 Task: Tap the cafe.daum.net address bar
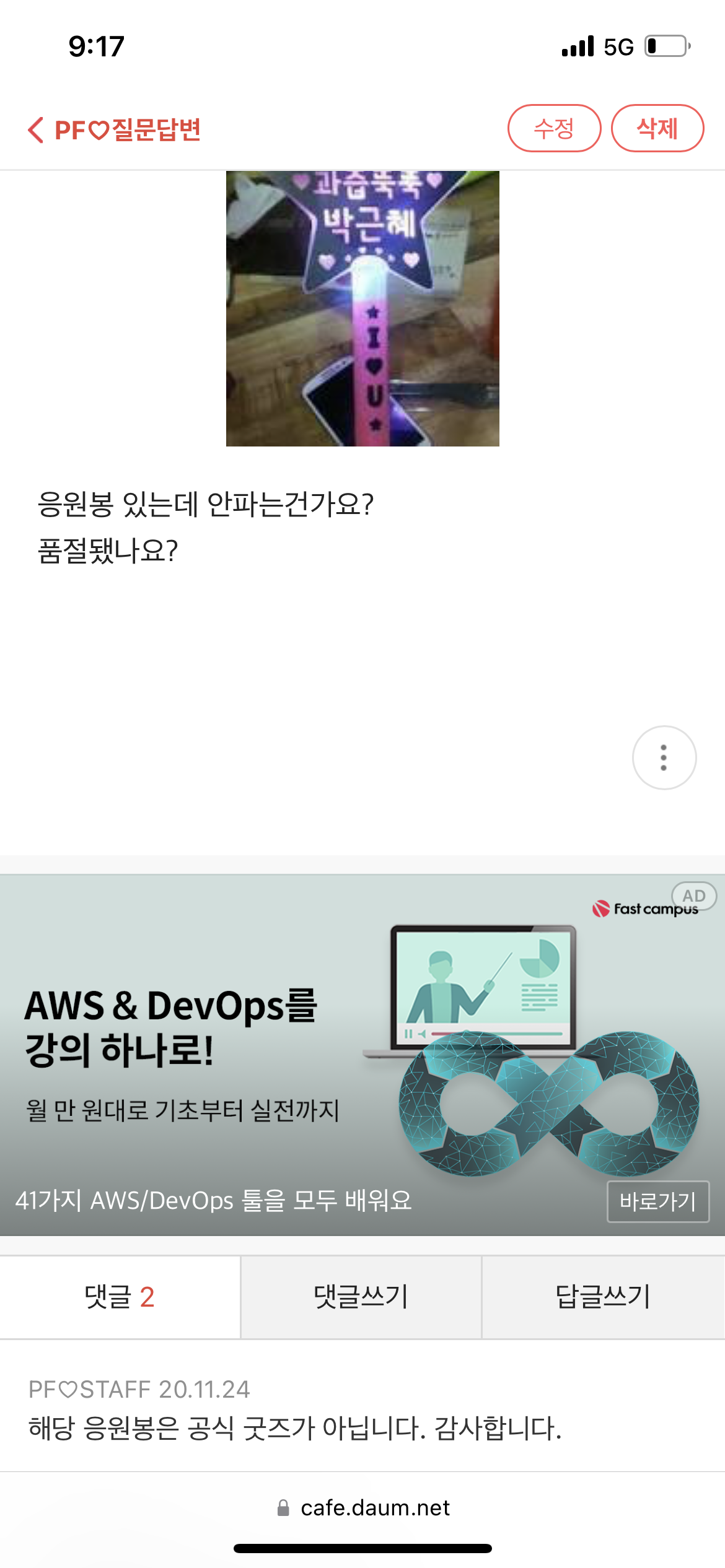click(363, 1507)
